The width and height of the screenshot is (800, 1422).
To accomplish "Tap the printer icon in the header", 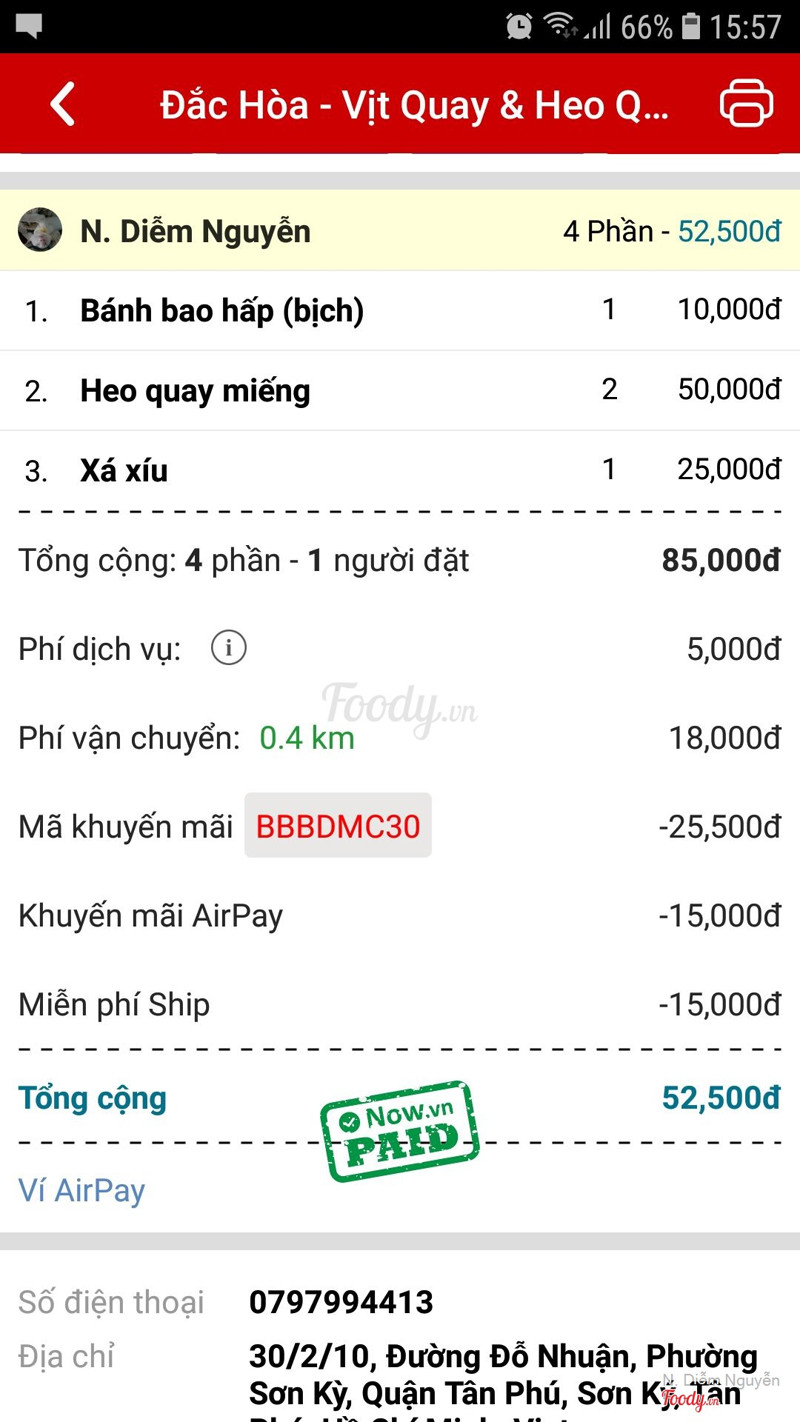I will 746,103.
